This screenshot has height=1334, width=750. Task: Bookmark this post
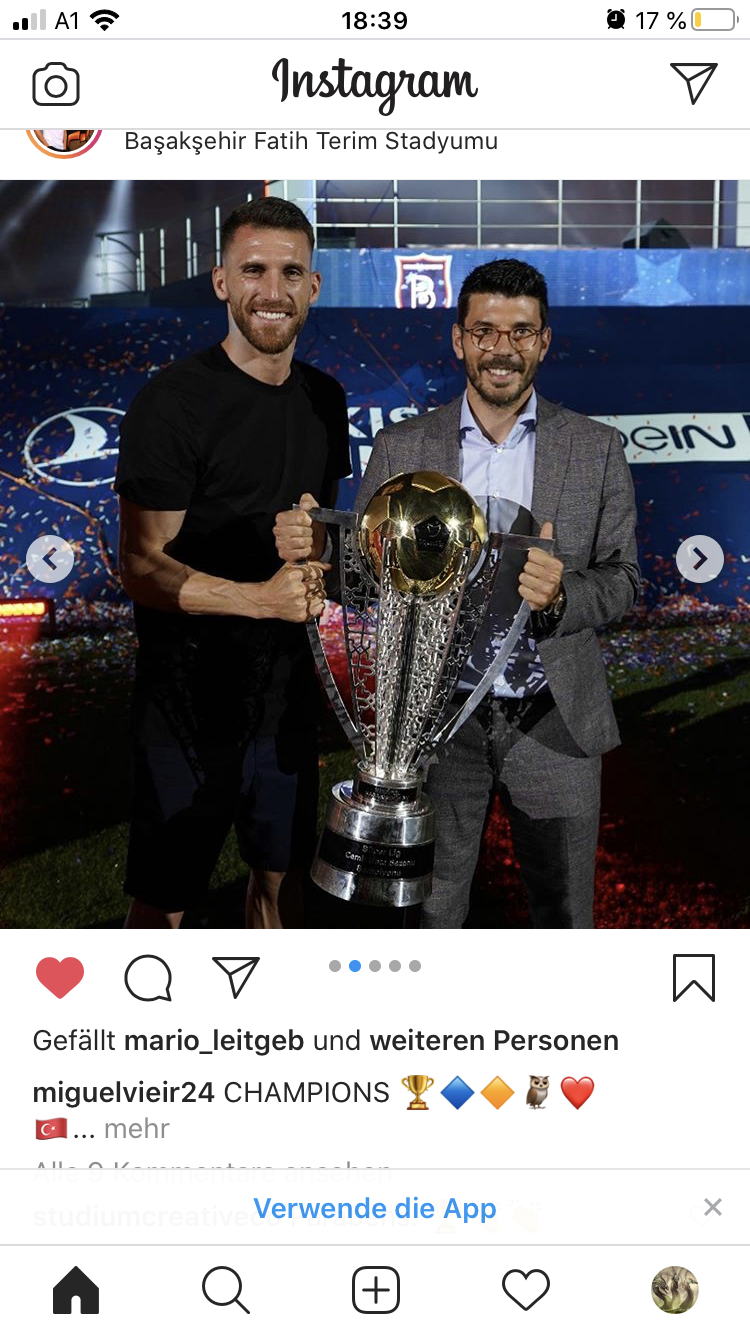click(694, 978)
